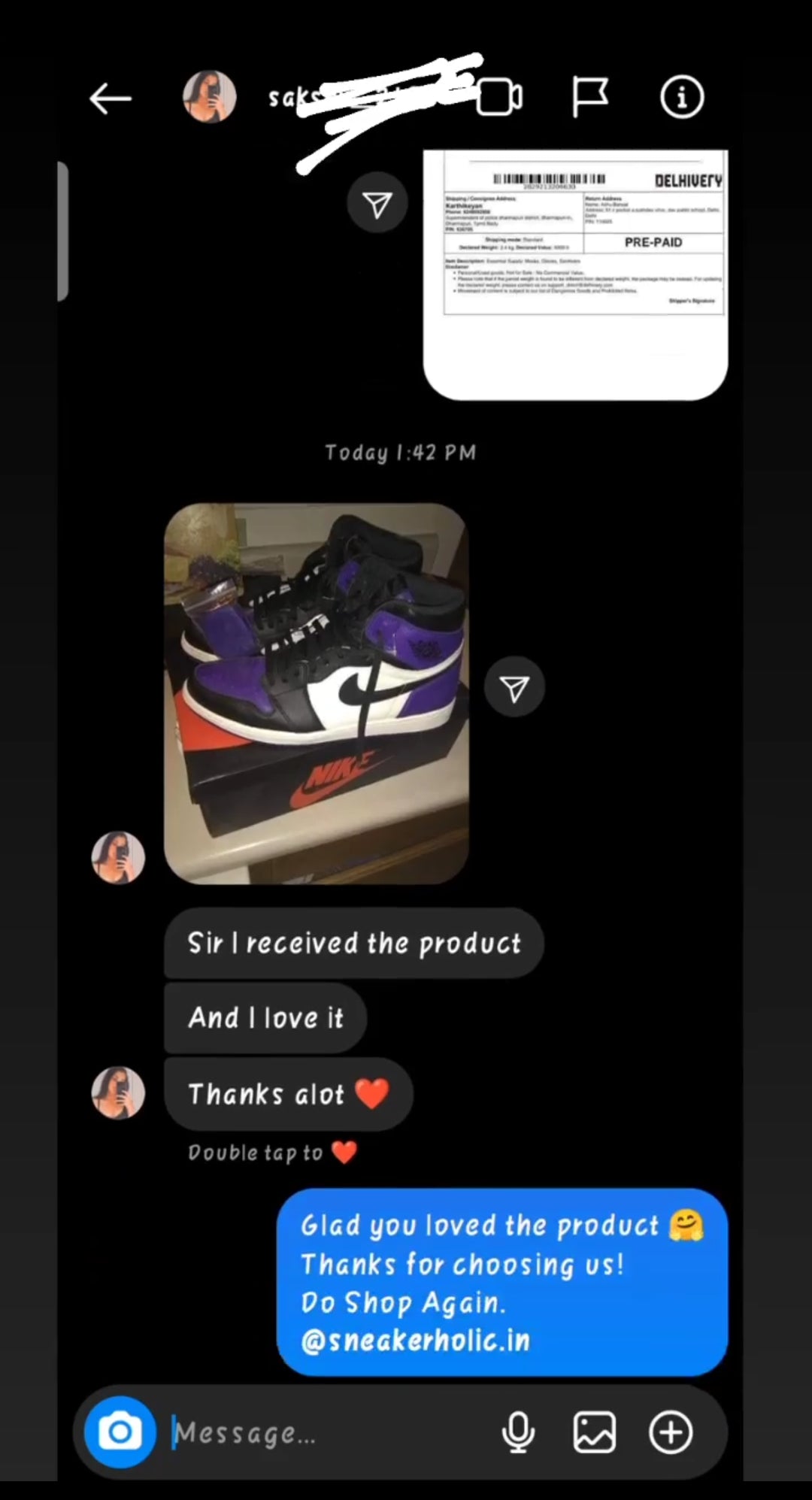Open camera from message bar

click(120, 1432)
